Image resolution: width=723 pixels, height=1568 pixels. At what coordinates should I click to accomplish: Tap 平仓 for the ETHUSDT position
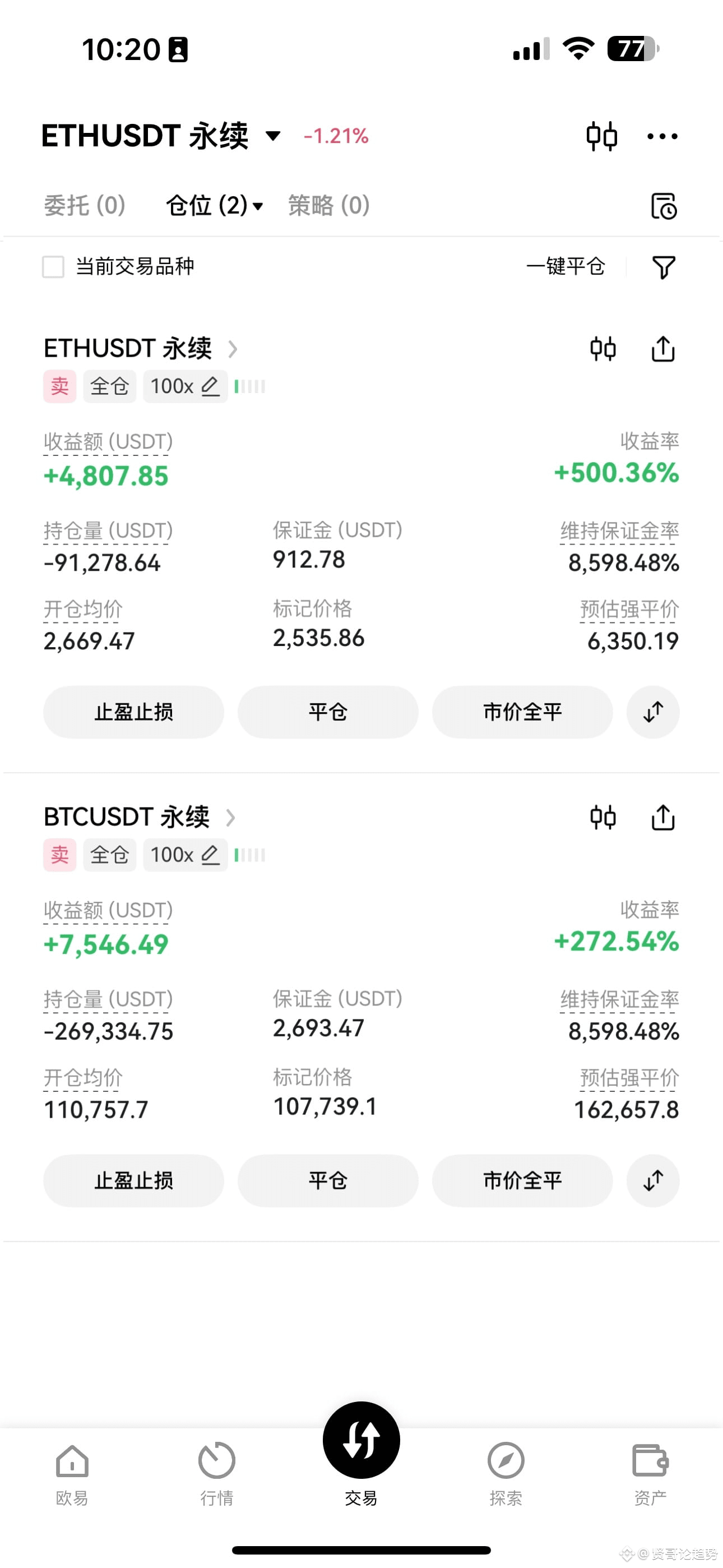pyautogui.click(x=327, y=712)
